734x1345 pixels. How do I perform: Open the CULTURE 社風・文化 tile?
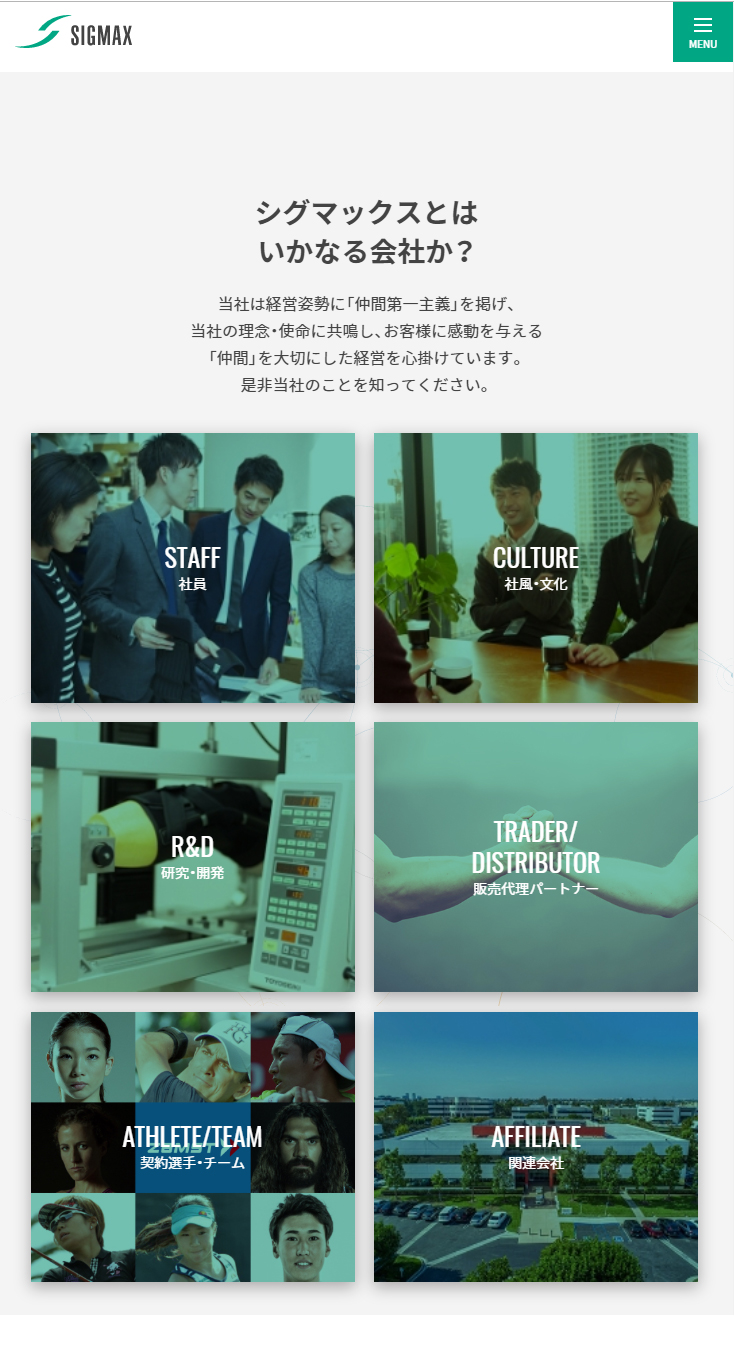point(535,567)
